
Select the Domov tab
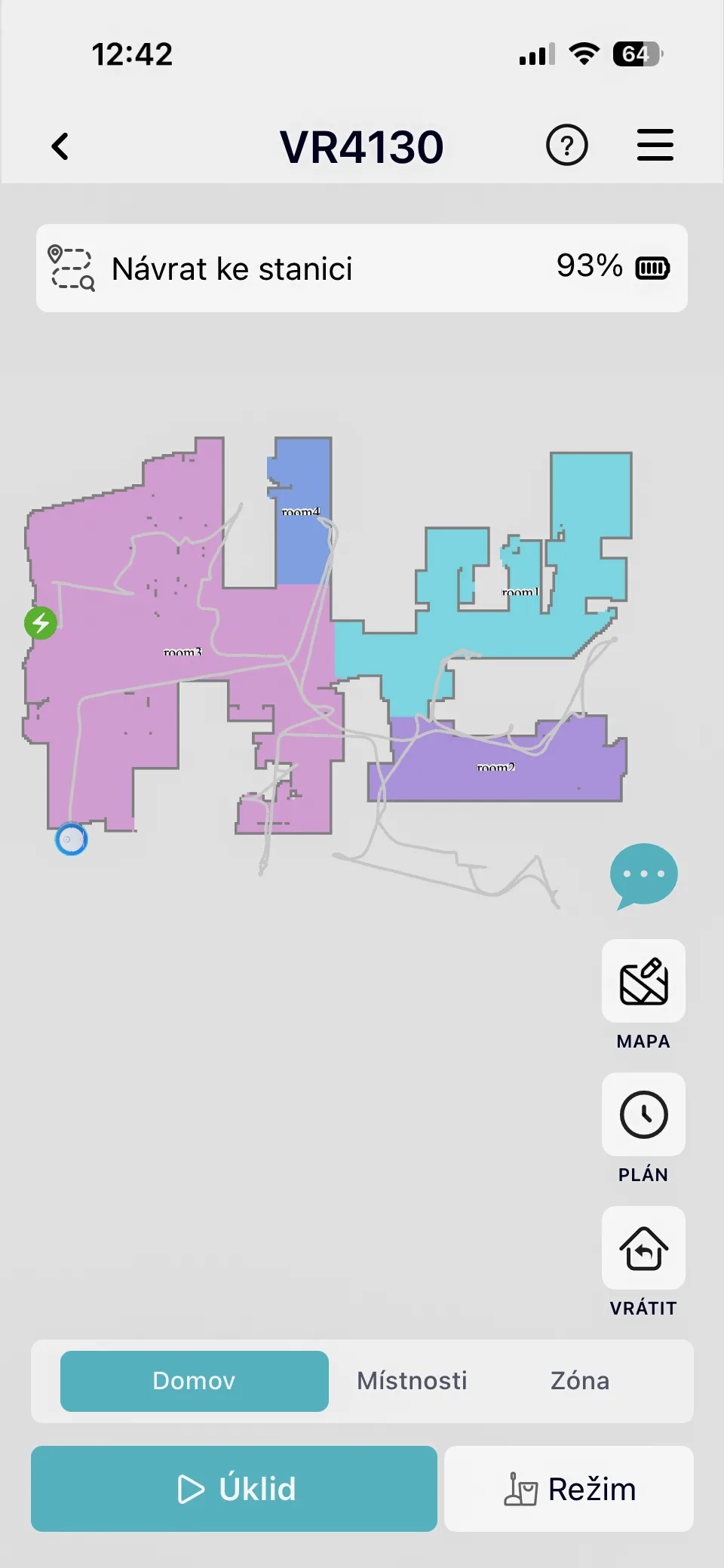point(195,1381)
